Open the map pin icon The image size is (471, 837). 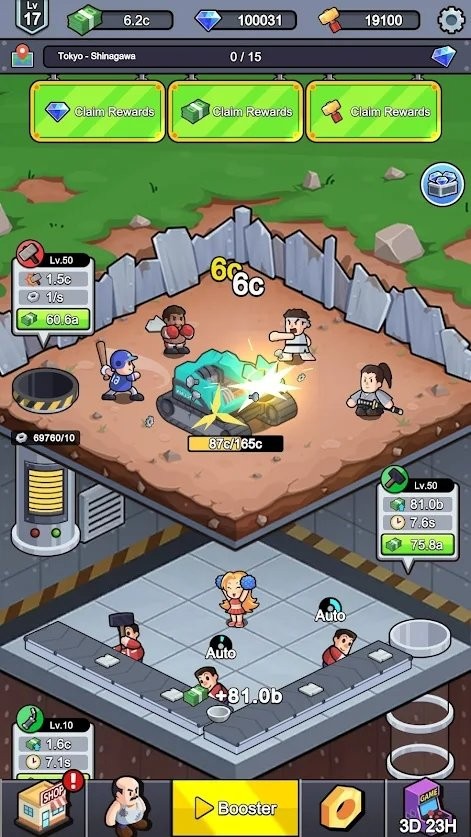pos(22,56)
